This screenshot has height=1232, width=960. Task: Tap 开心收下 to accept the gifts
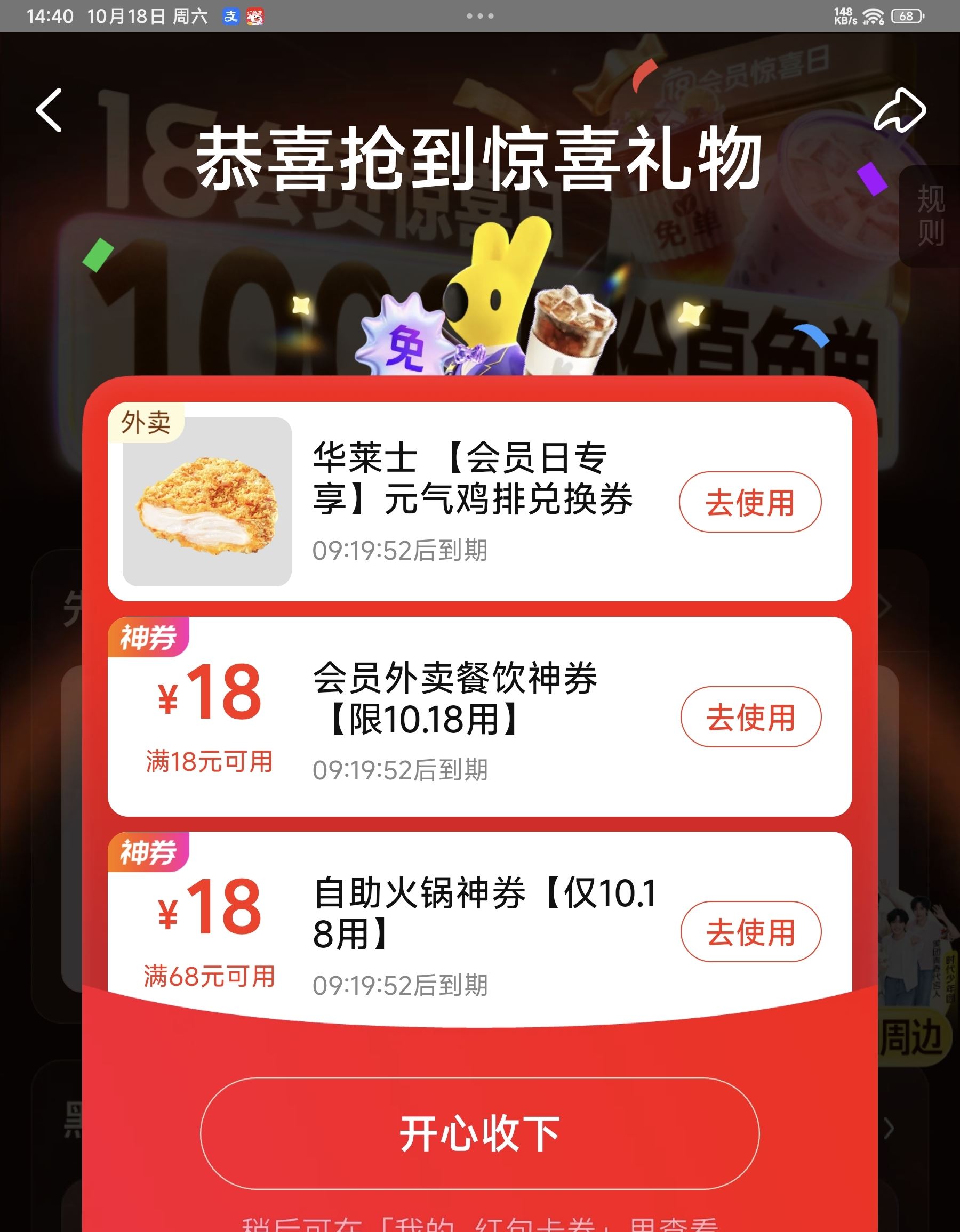[x=479, y=1134]
